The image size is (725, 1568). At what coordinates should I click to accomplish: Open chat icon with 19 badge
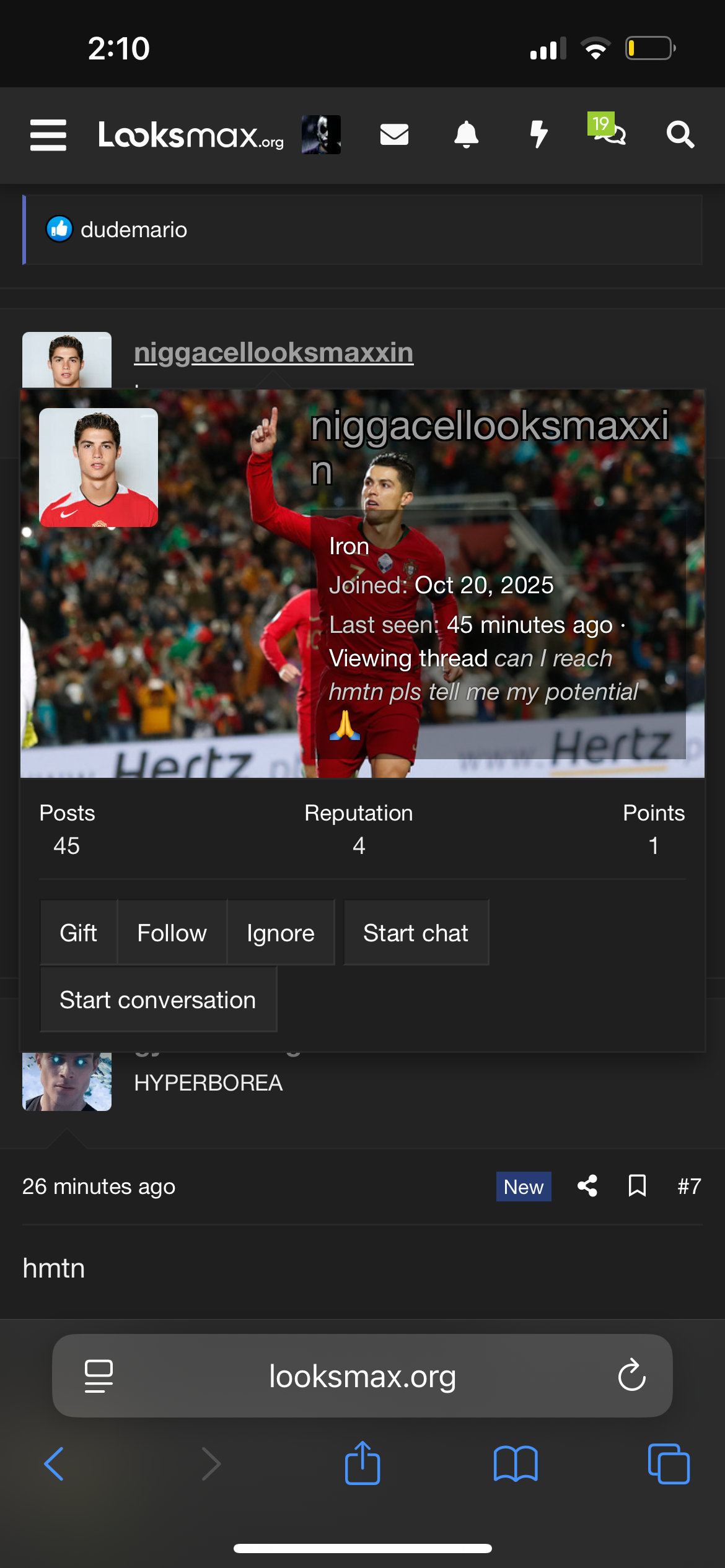tap(609, 130)
